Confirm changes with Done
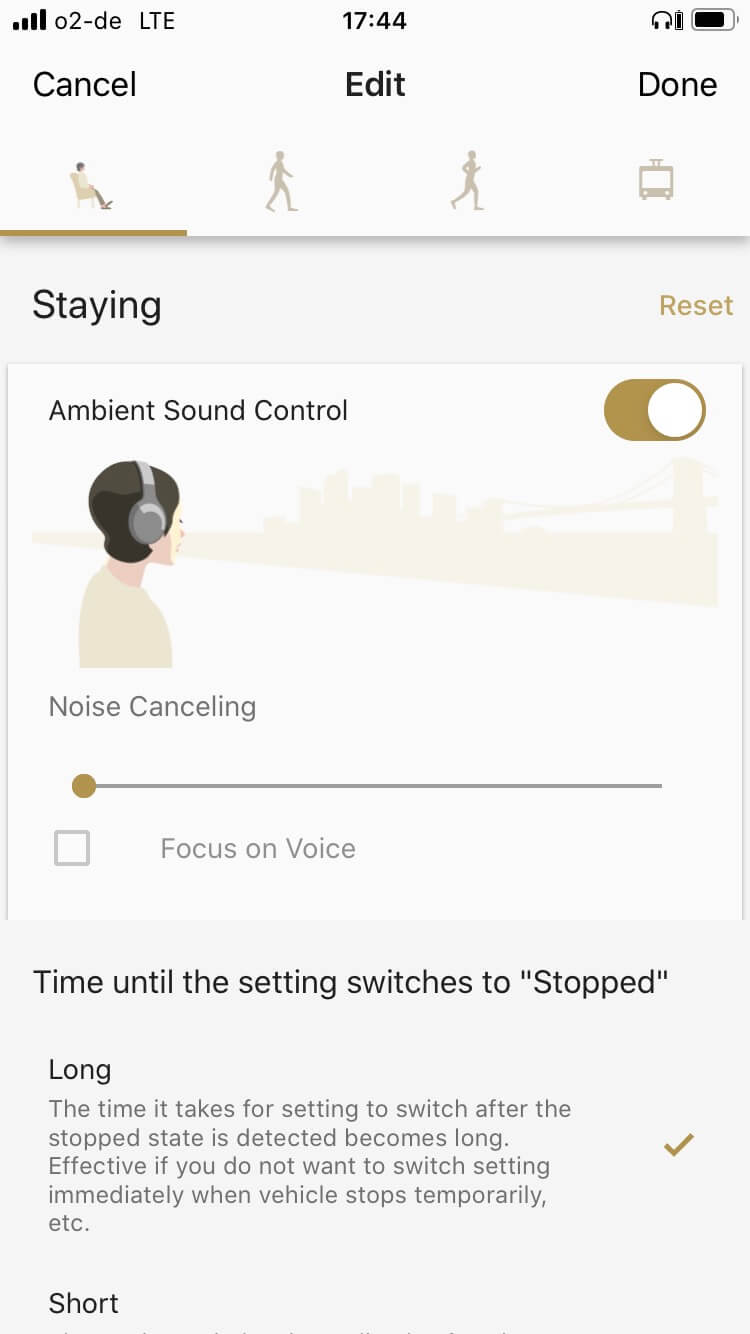750x1334 pixels. 677,85
